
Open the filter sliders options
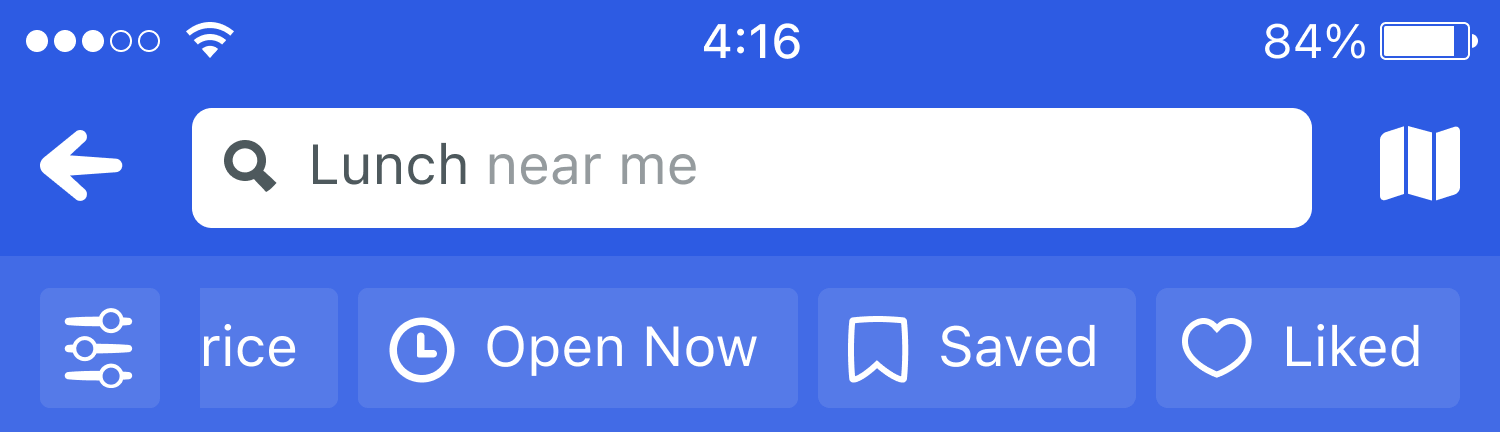99,347
